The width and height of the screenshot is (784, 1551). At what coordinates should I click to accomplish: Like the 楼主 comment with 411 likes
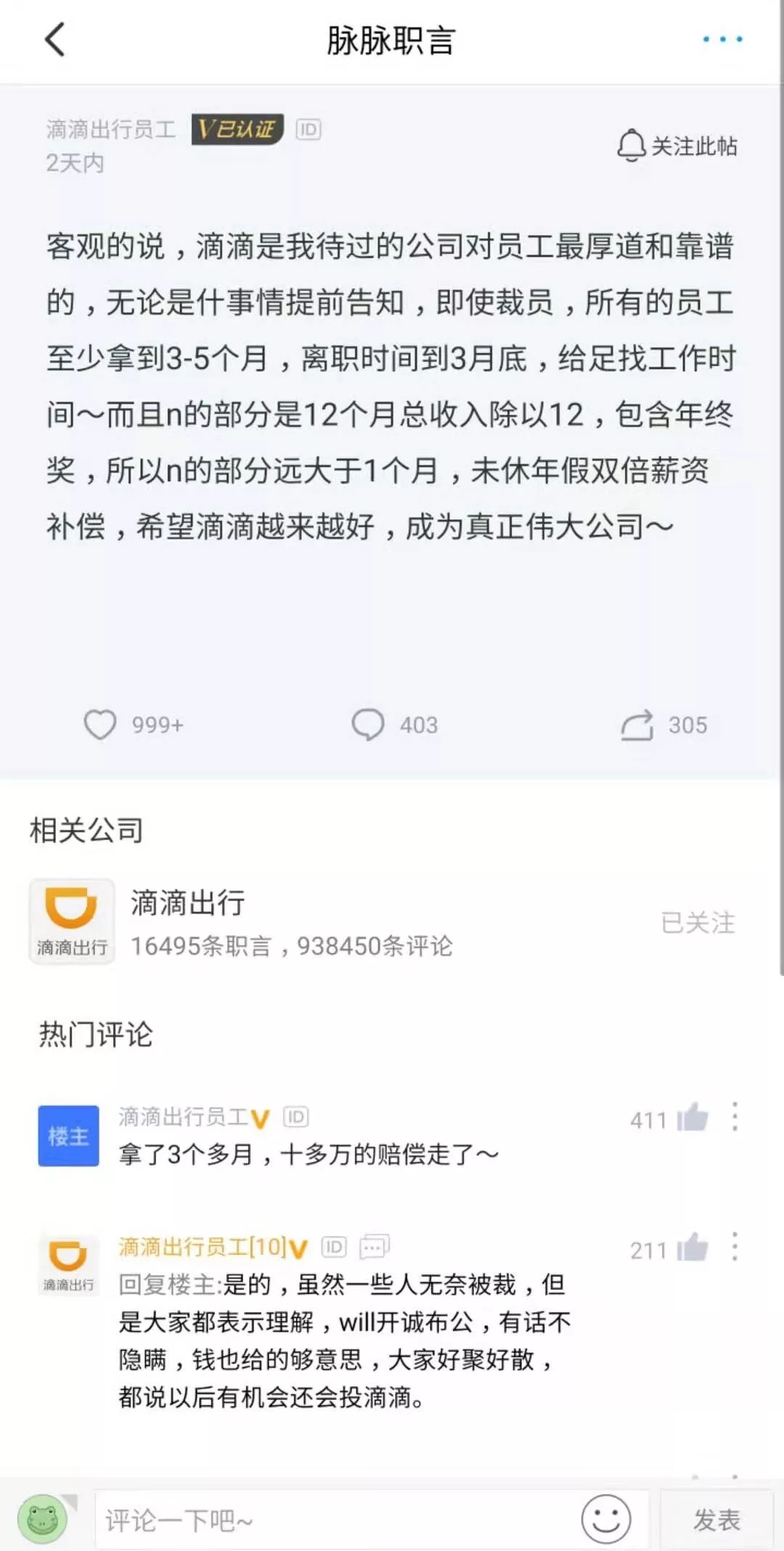(x=692, y=1118)
